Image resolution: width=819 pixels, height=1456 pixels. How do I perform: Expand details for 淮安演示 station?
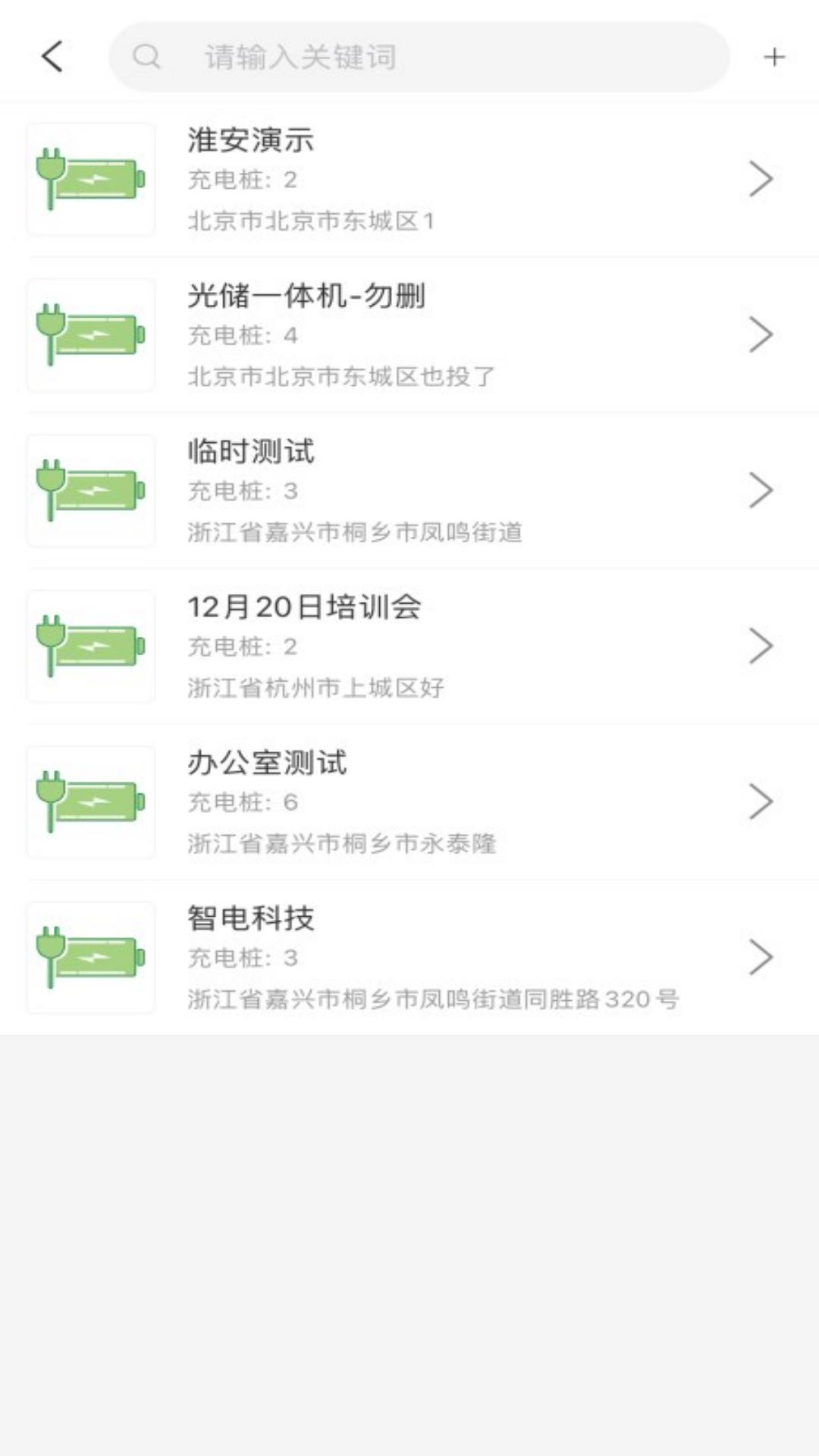(761, 178)
